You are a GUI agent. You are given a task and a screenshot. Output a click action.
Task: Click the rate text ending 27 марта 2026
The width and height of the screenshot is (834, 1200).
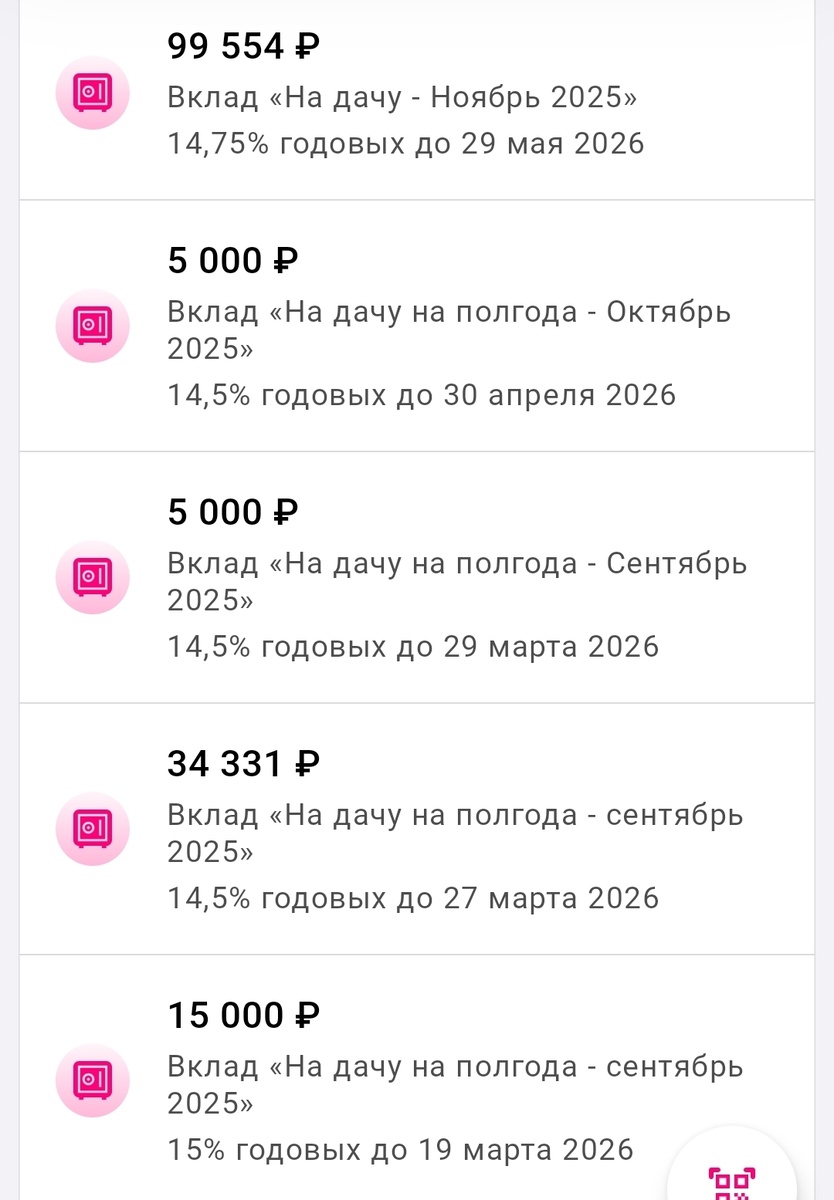[x=413, y=897]
